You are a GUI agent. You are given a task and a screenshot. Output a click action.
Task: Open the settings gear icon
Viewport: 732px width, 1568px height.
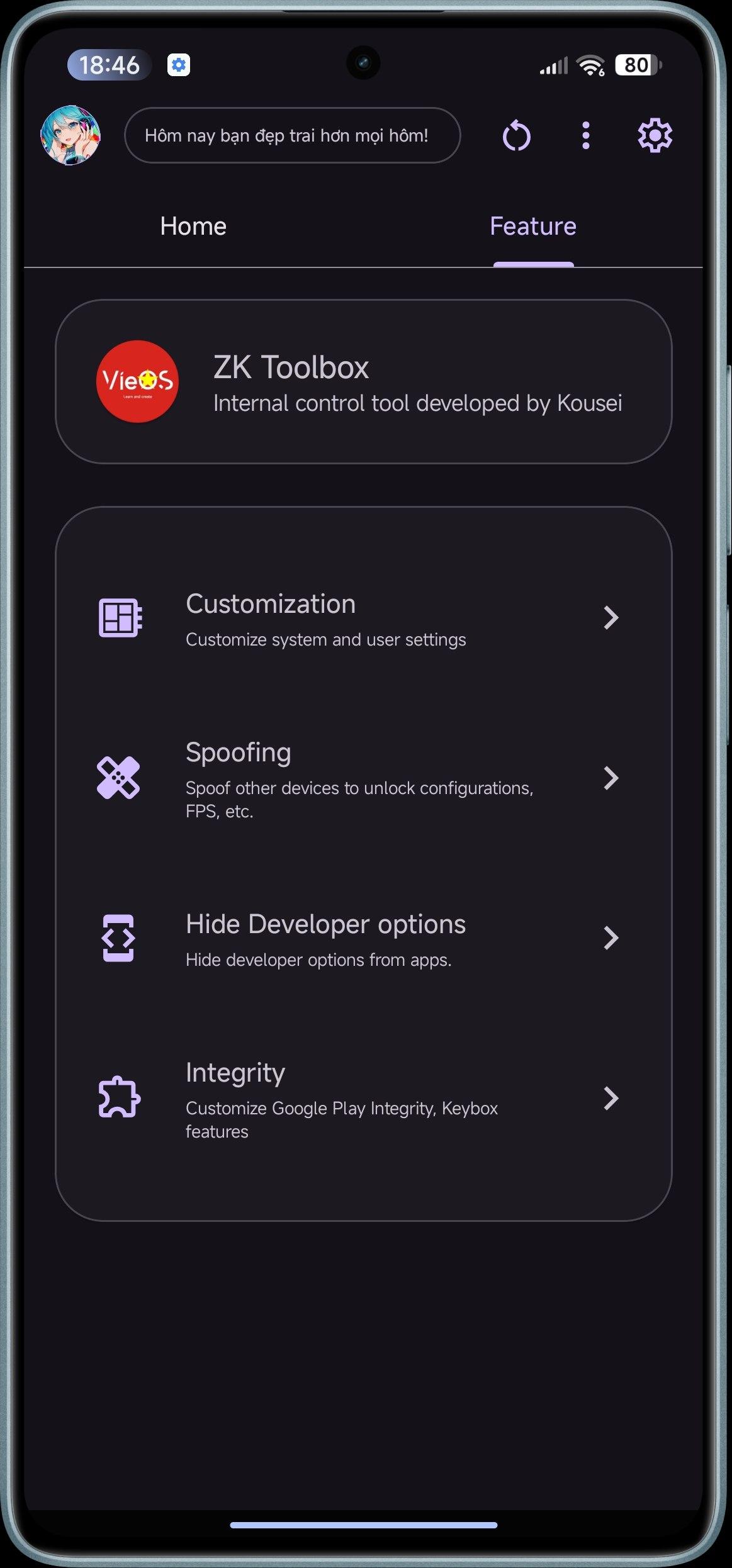[655, 135]
